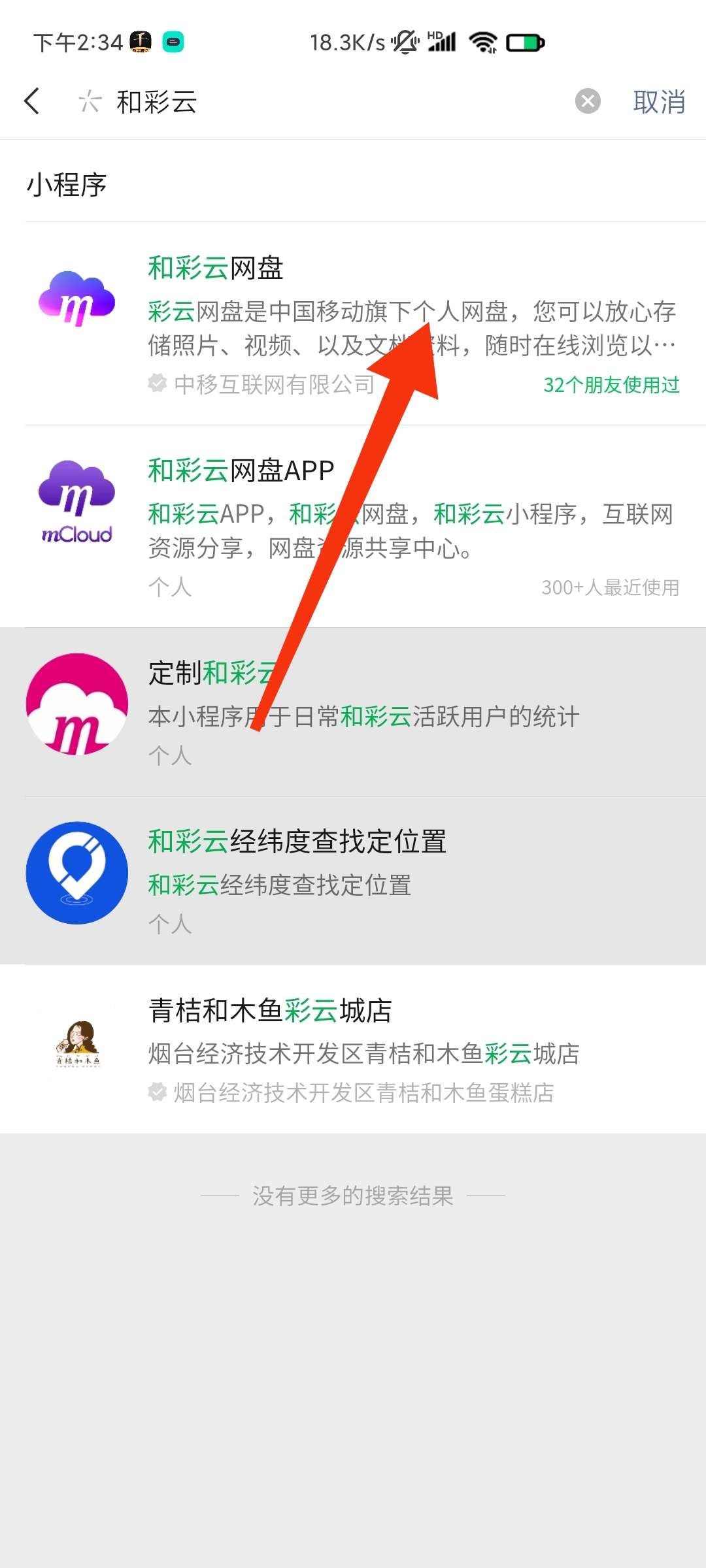706x1568 pixels.
Task: Clear the search text with the X button
Action: (587, 101)
